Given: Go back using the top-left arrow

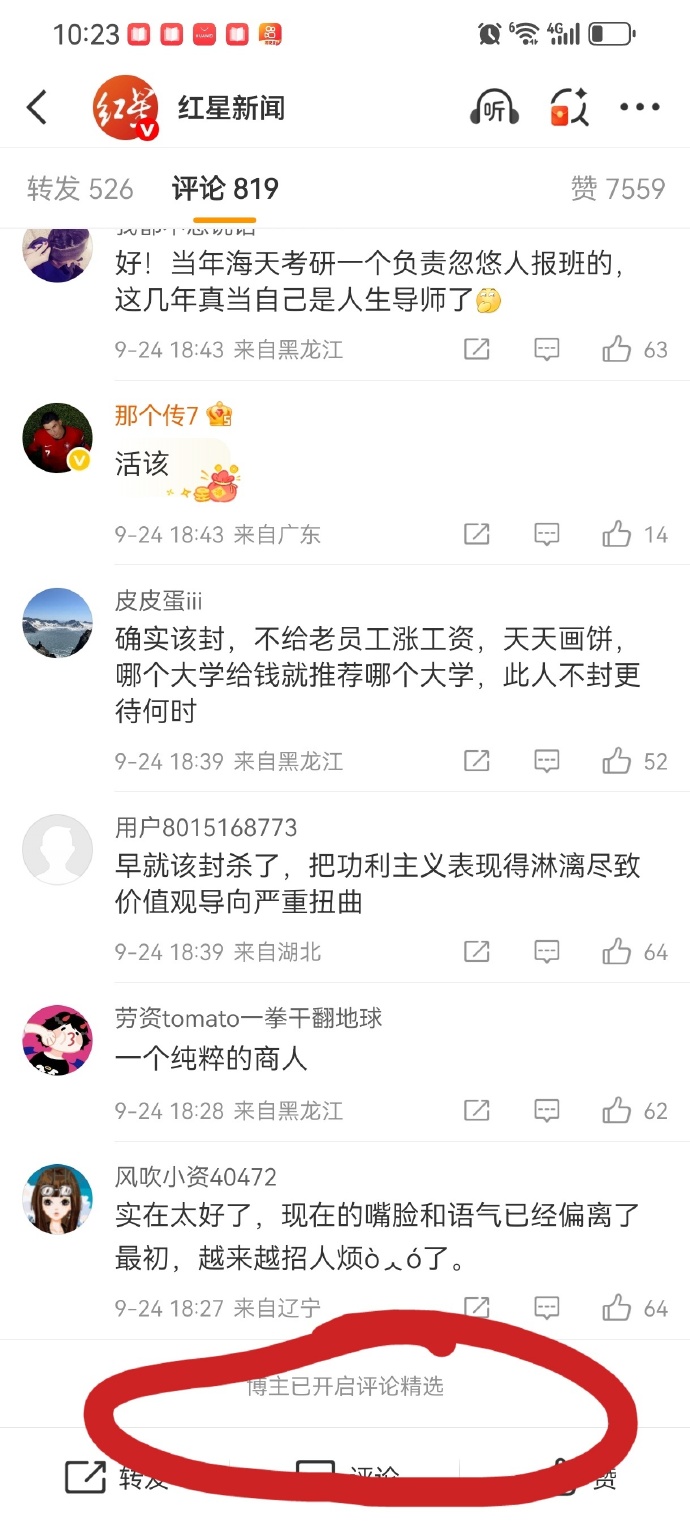Looking at the screenshot, I should (37, 107).
